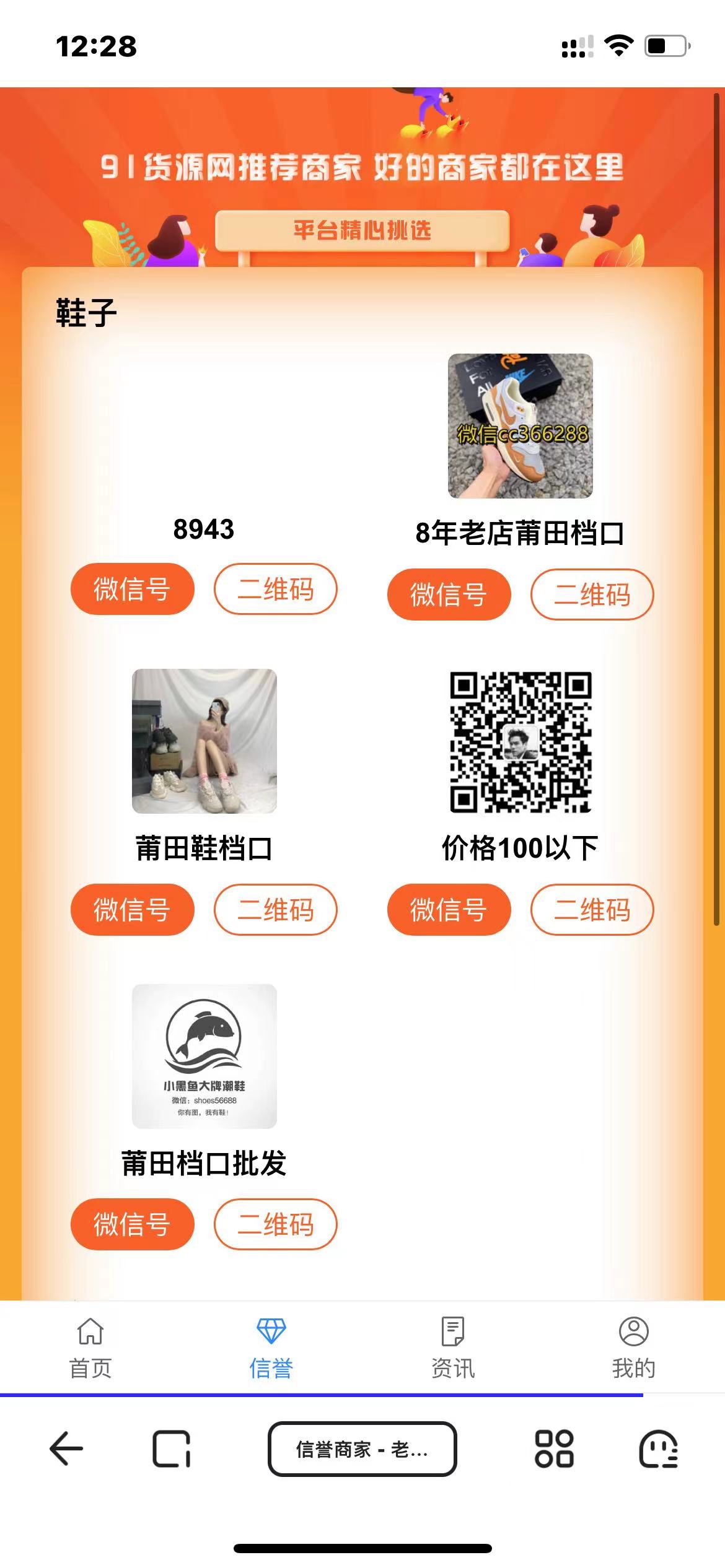The height and width of the screenshot is (1568, 725).
Task: Show 二维码 for merchant 8943
Action: coord(275,589)
